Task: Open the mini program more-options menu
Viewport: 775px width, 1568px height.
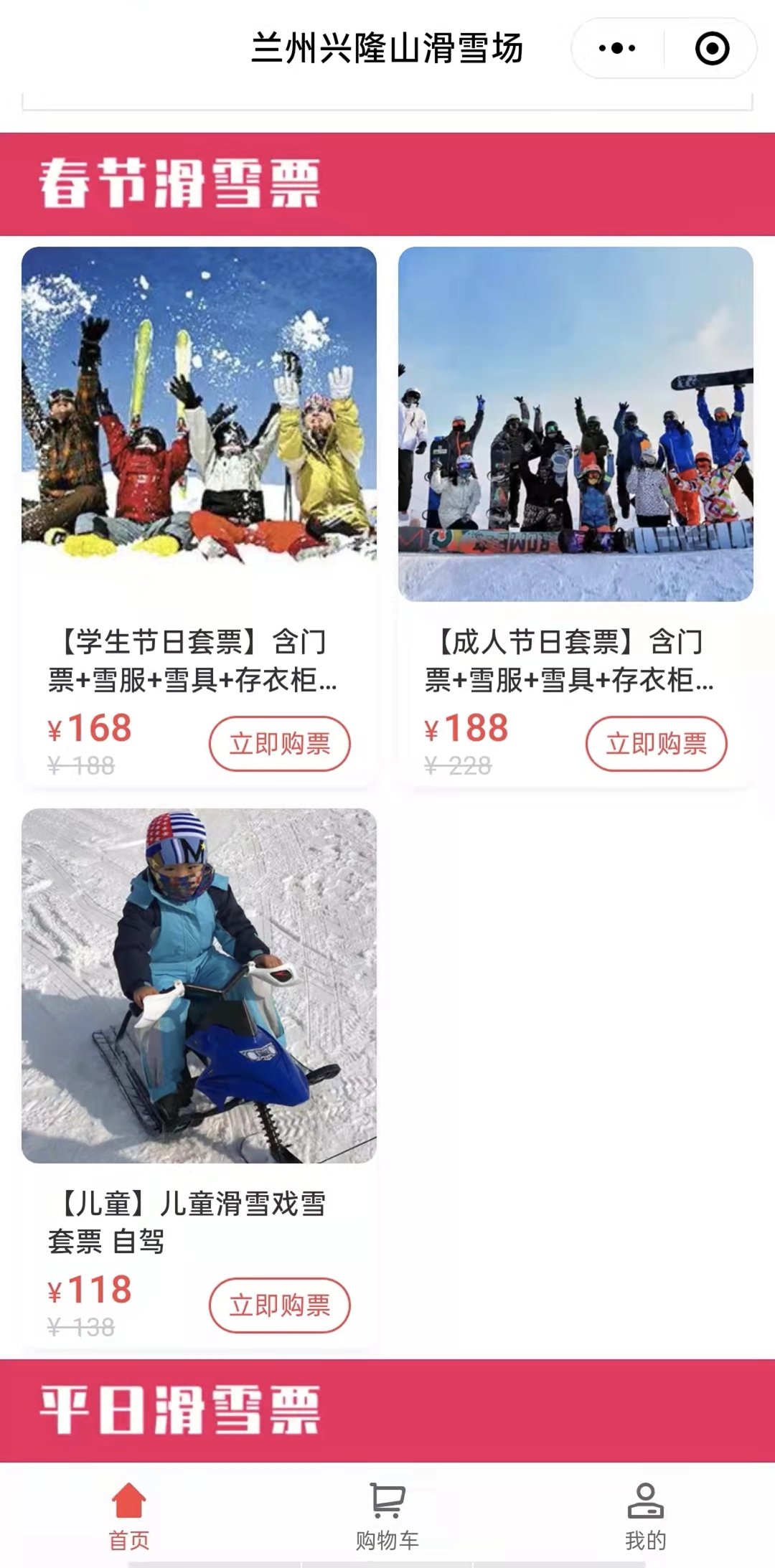Action: (x=617, y=49)
